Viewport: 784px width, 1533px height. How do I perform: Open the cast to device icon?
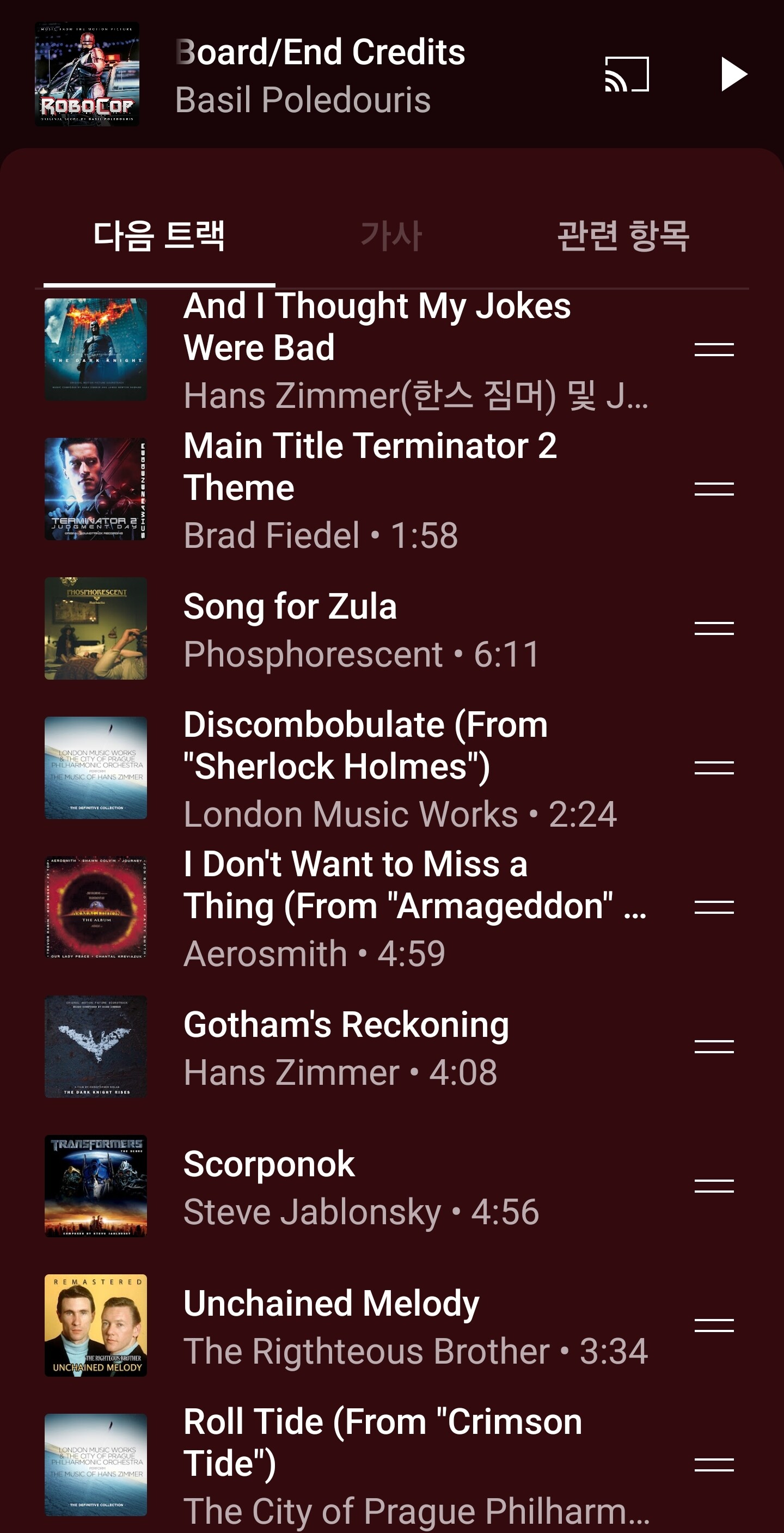[x=626, y=75]
